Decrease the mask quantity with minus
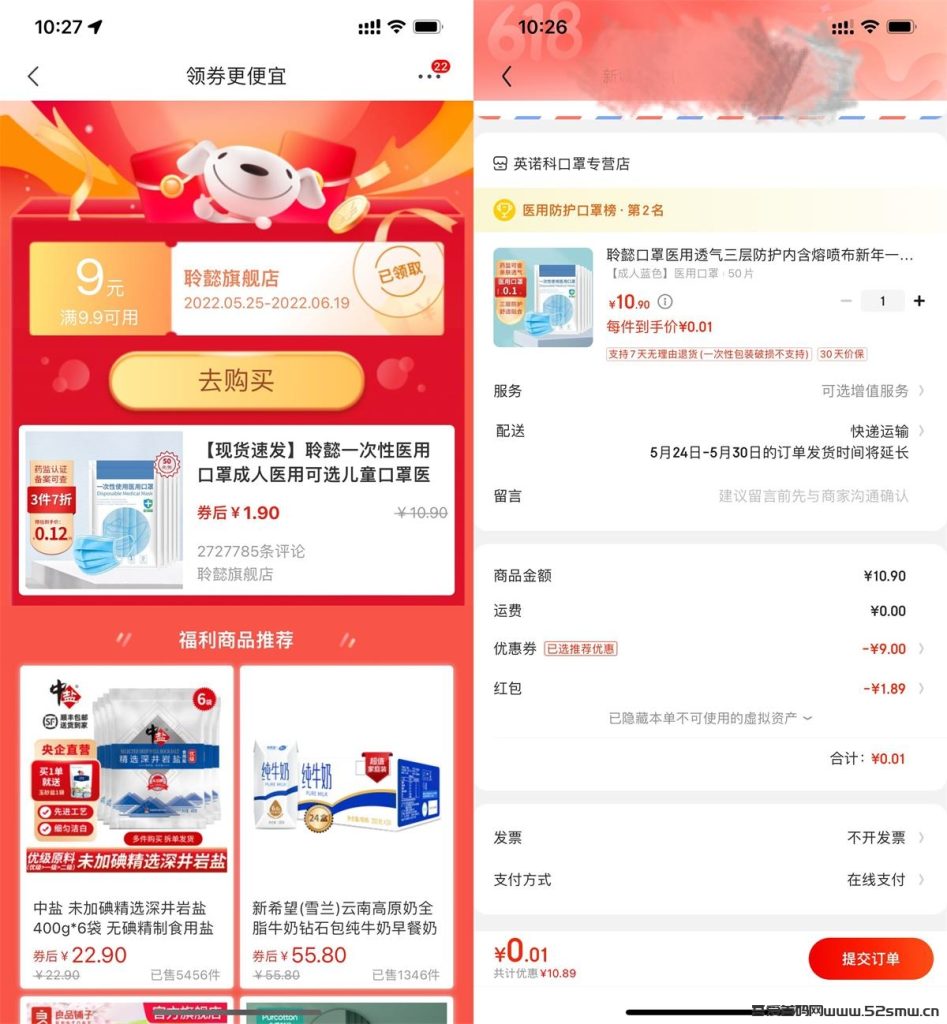 coord(846,301)
